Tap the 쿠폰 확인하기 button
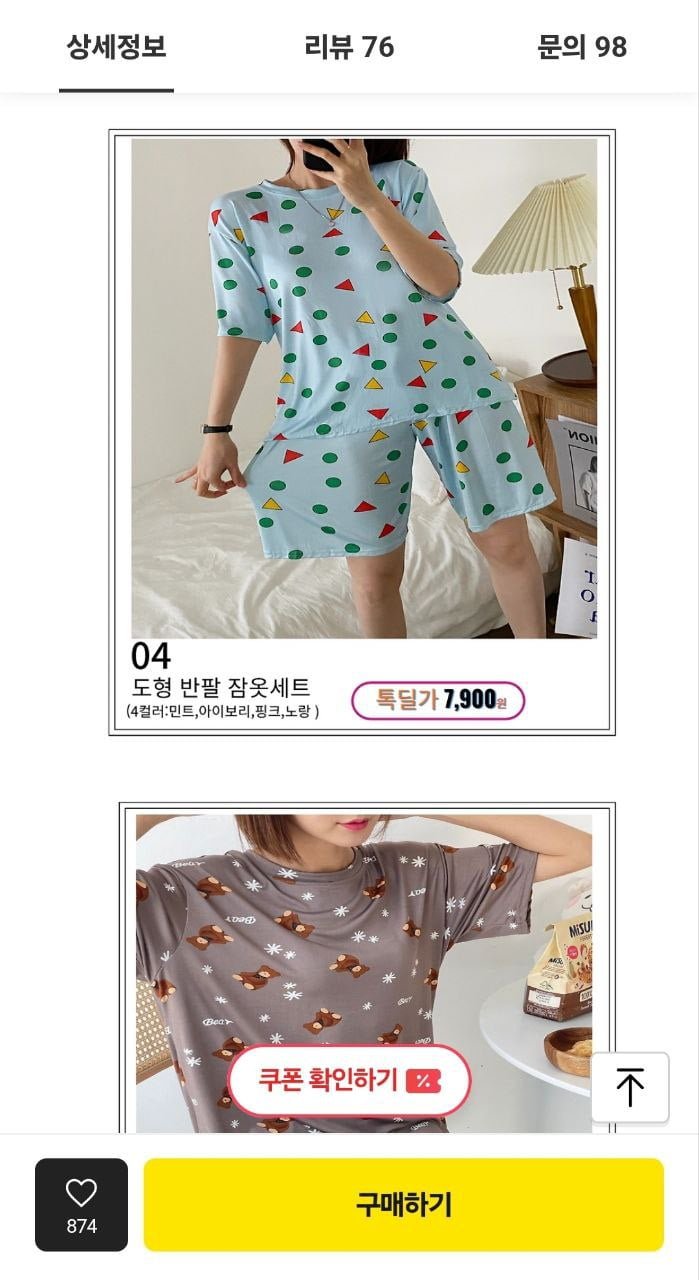Image resolution: width=699 pixels, height=1280 pixels. [x=349, y=1080]
